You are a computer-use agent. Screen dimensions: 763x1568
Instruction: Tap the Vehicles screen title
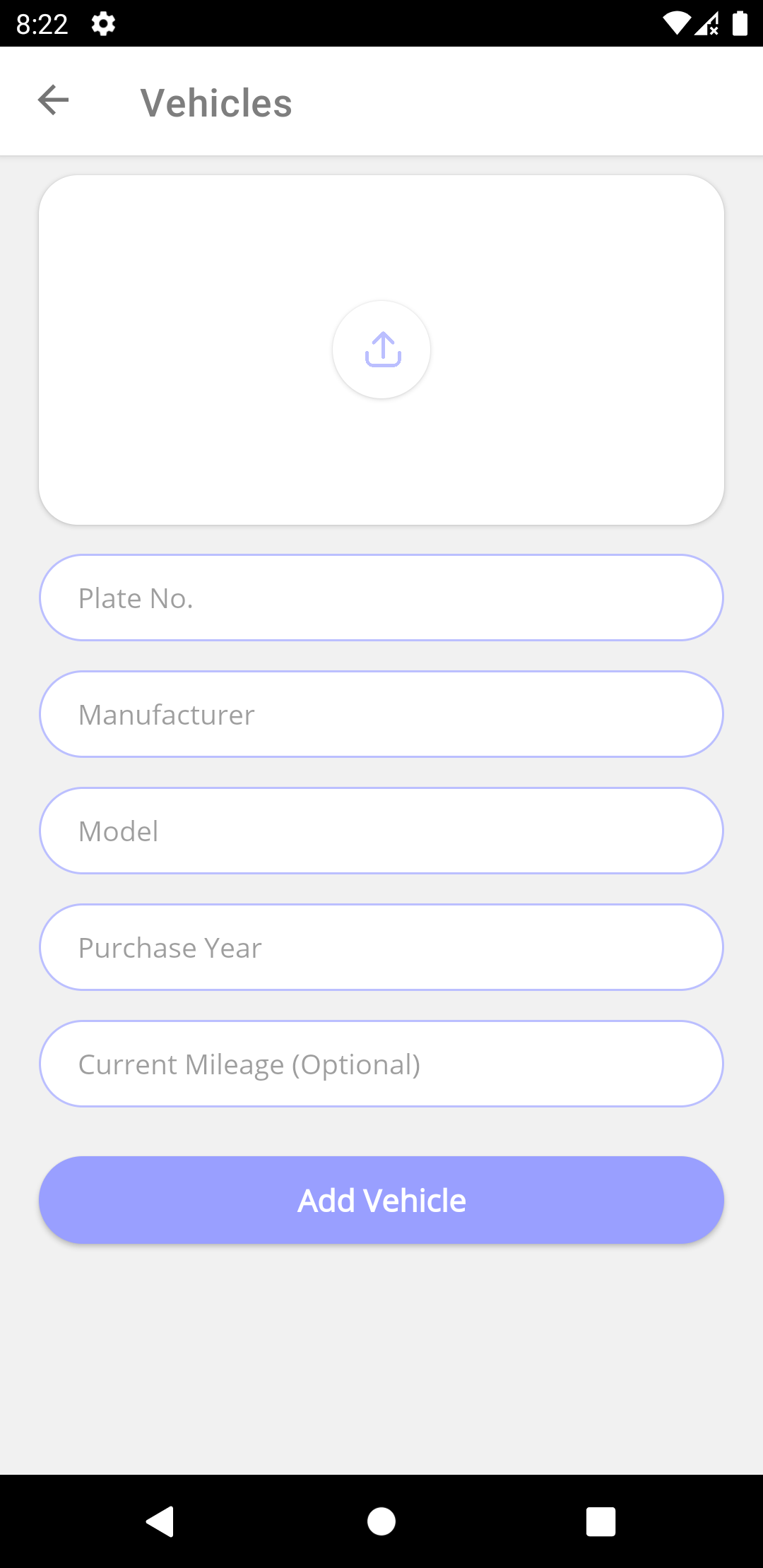pyautogui.click(x=215, y=102)
